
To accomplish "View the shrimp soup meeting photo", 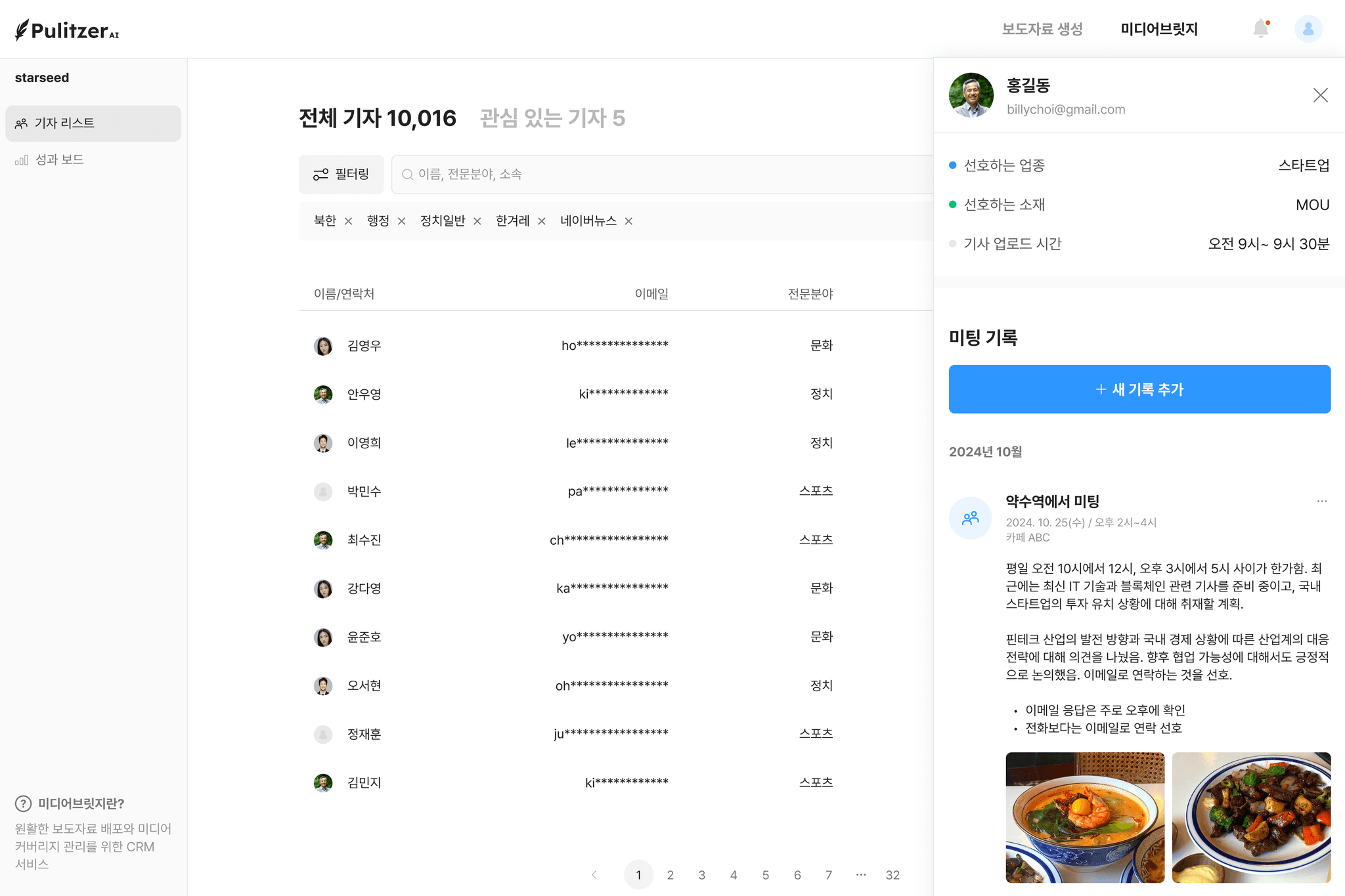I will [x=1084, y=817].
